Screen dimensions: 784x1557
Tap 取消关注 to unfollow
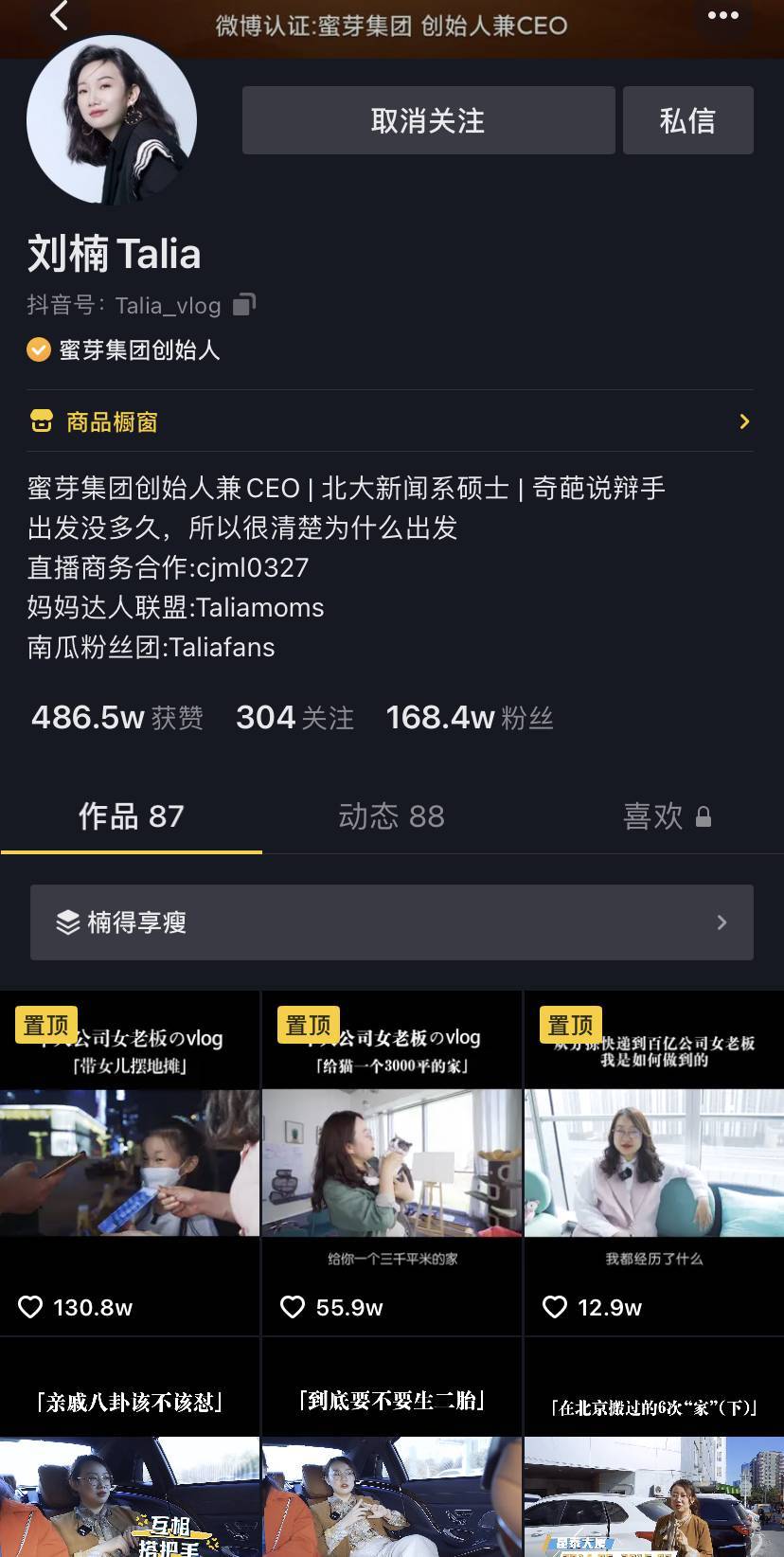tap(428, 120)
